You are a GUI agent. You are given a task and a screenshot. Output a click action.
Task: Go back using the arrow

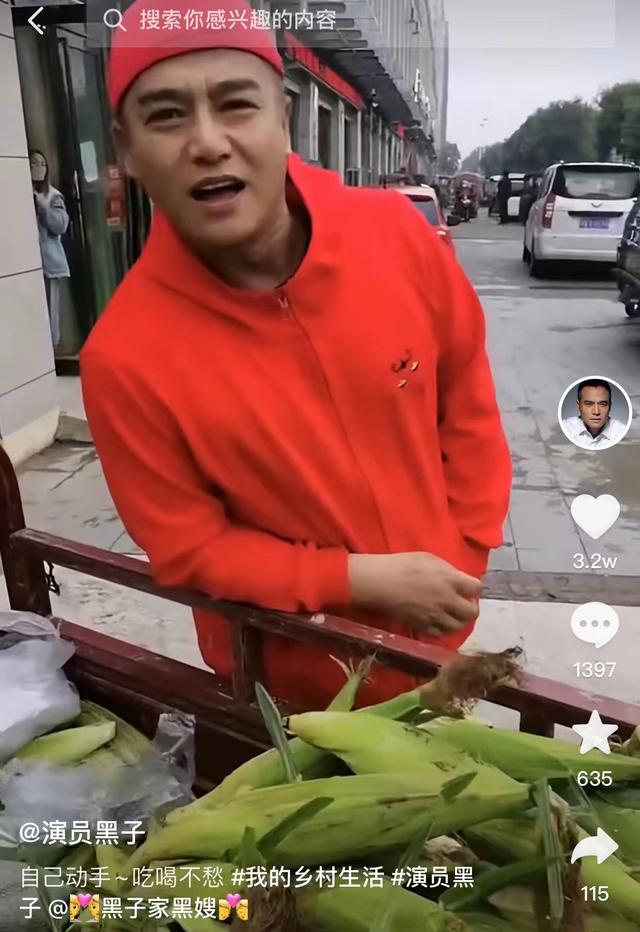(36, 20)
